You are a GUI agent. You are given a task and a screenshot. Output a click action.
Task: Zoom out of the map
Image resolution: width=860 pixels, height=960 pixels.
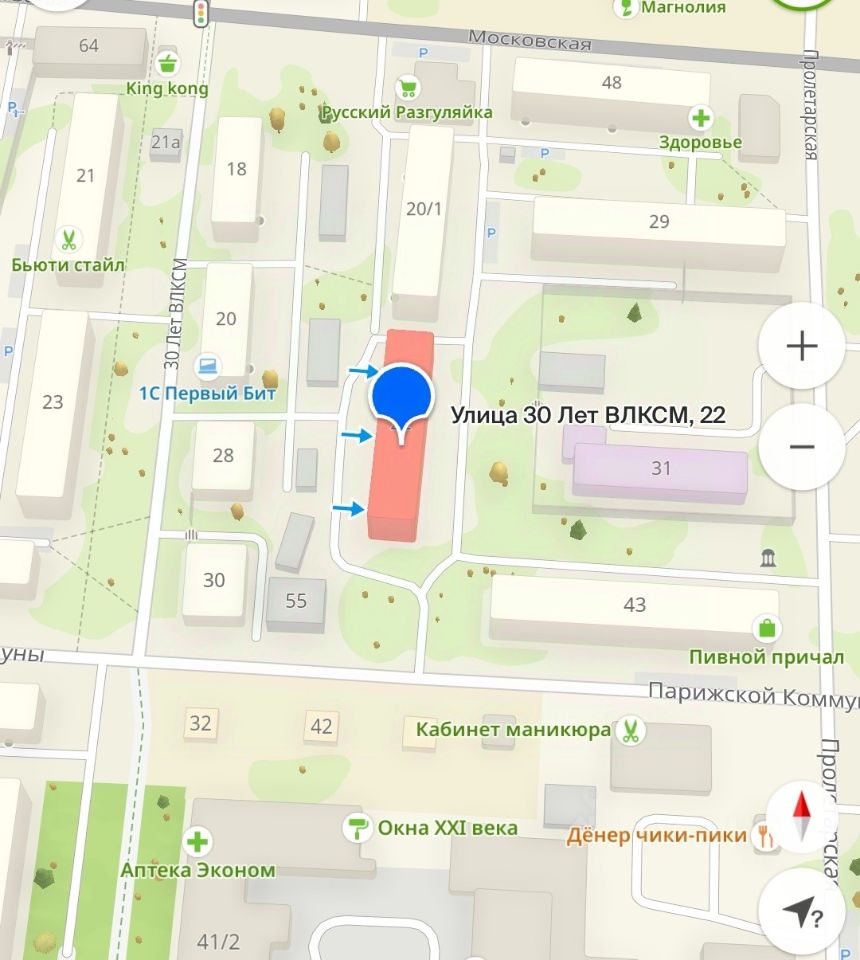802,446
